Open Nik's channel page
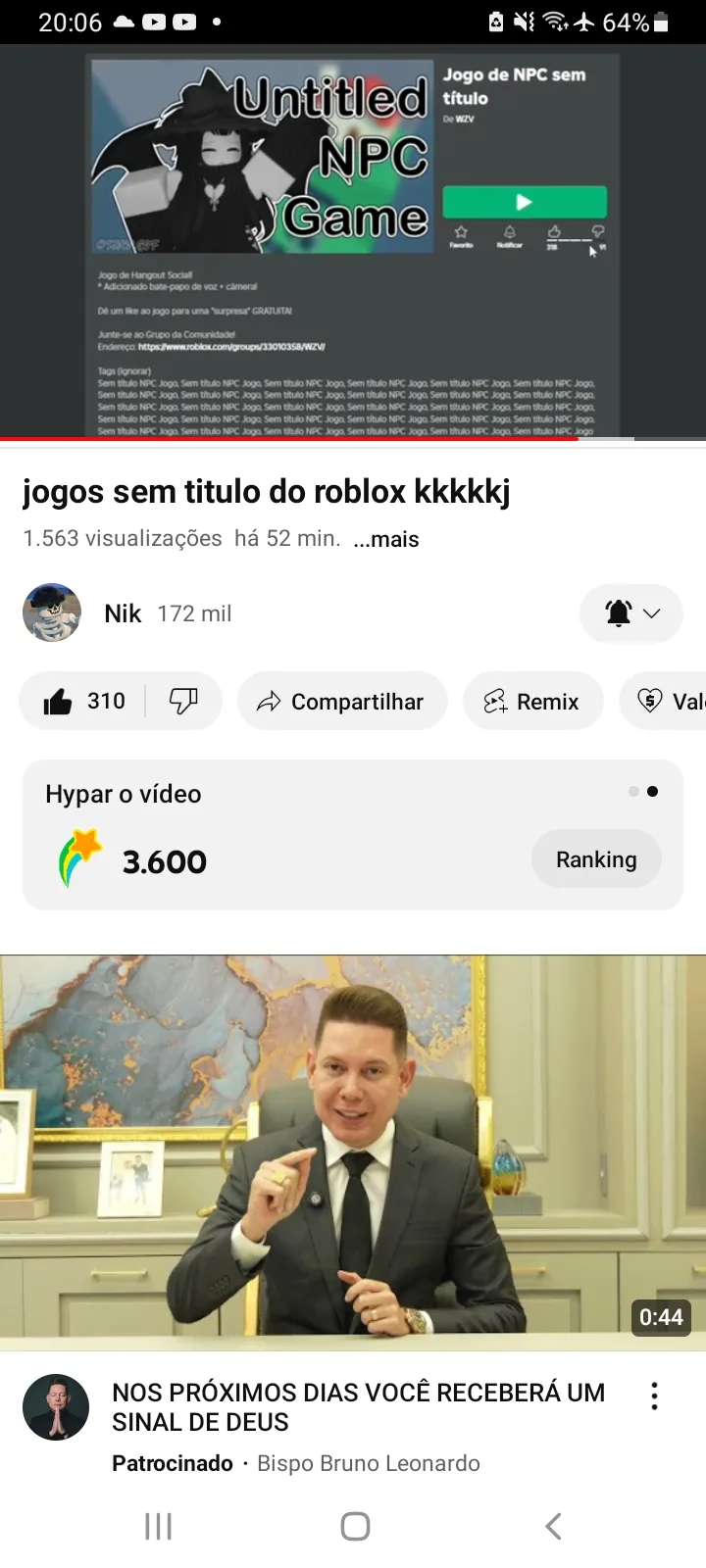 (52, 613)
